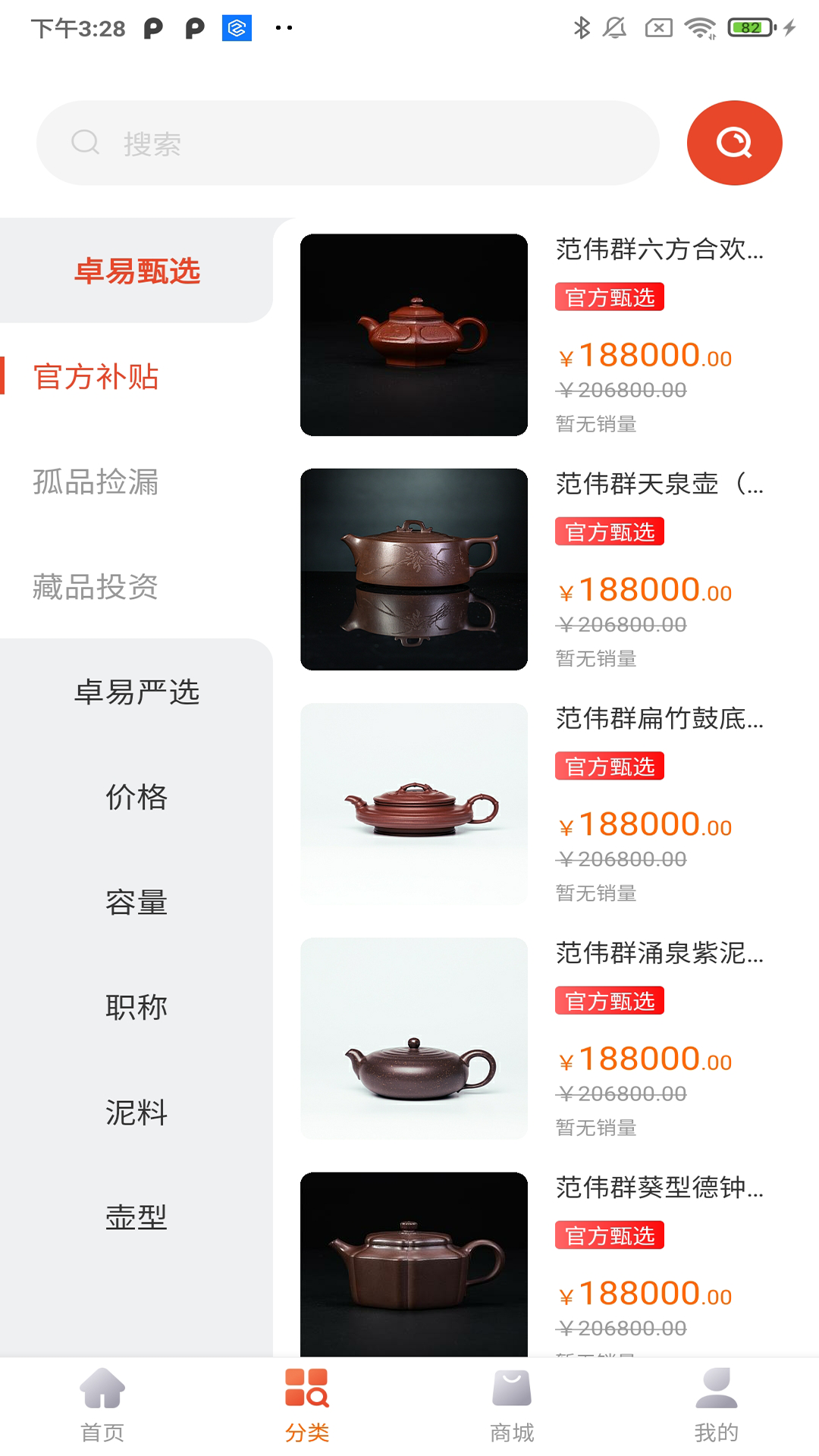The height and width of the screenshot is (1456, 819).
Task: Filter by 容量
Action: tap(136, 902)
